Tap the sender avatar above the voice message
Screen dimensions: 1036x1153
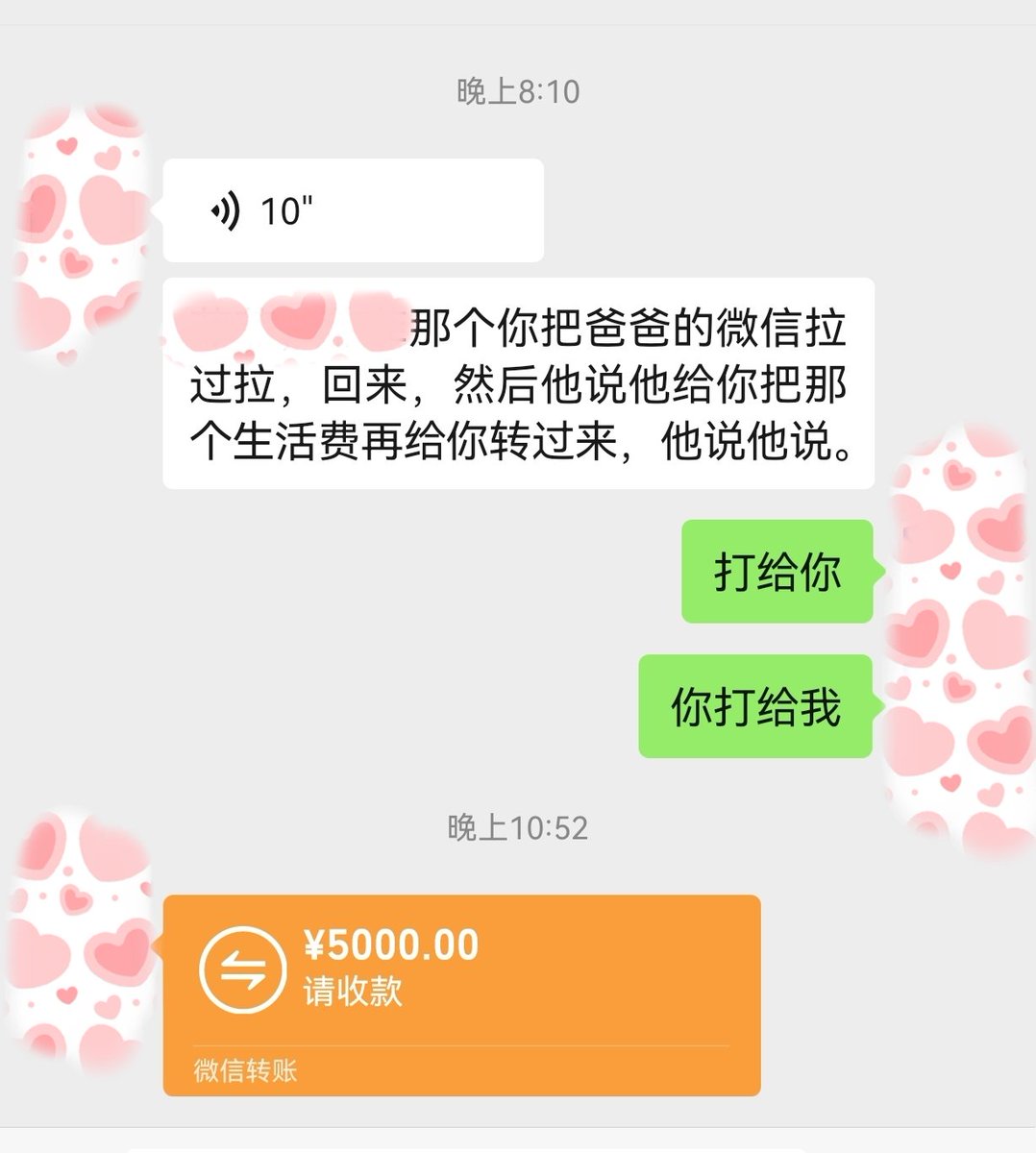coord(77,192)
